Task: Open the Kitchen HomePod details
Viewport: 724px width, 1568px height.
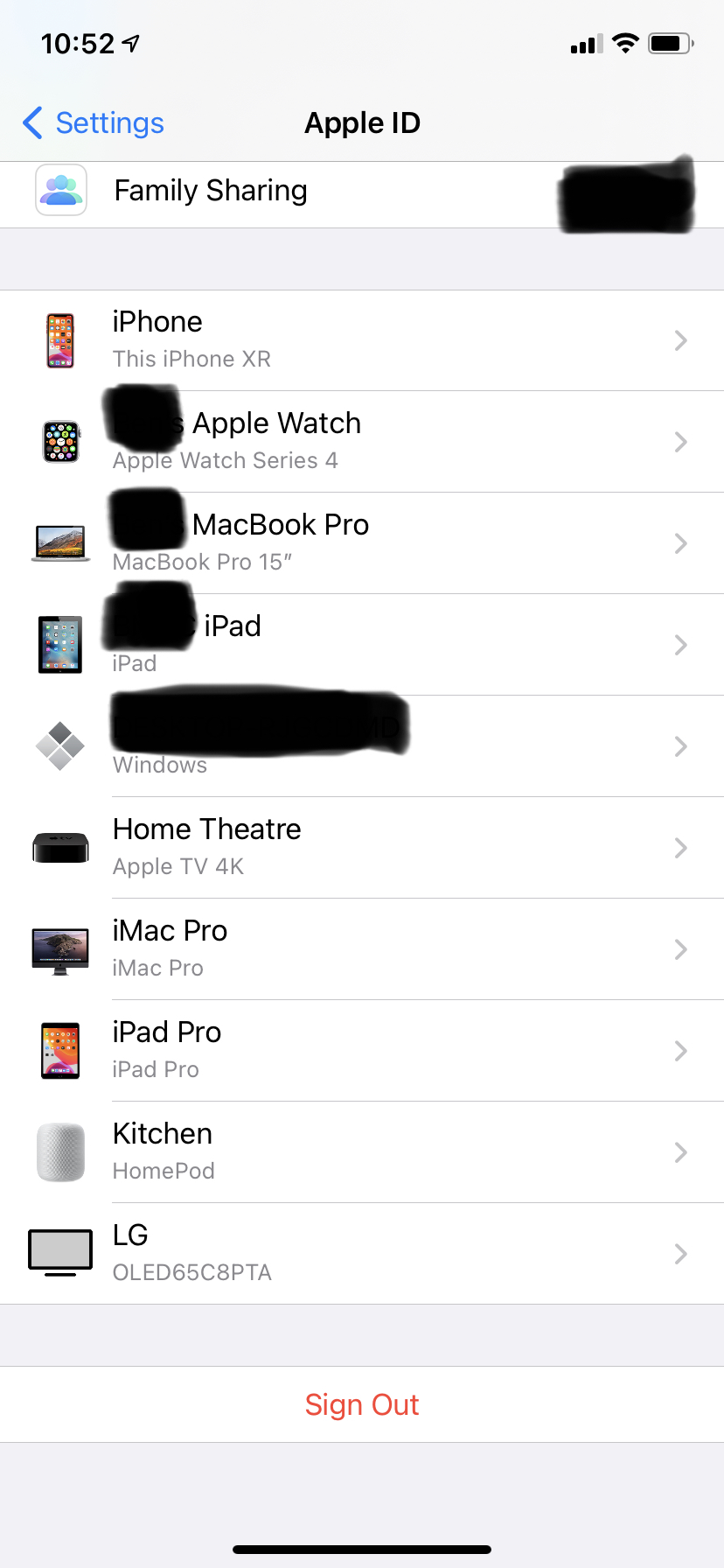Action: [362, 1152]
